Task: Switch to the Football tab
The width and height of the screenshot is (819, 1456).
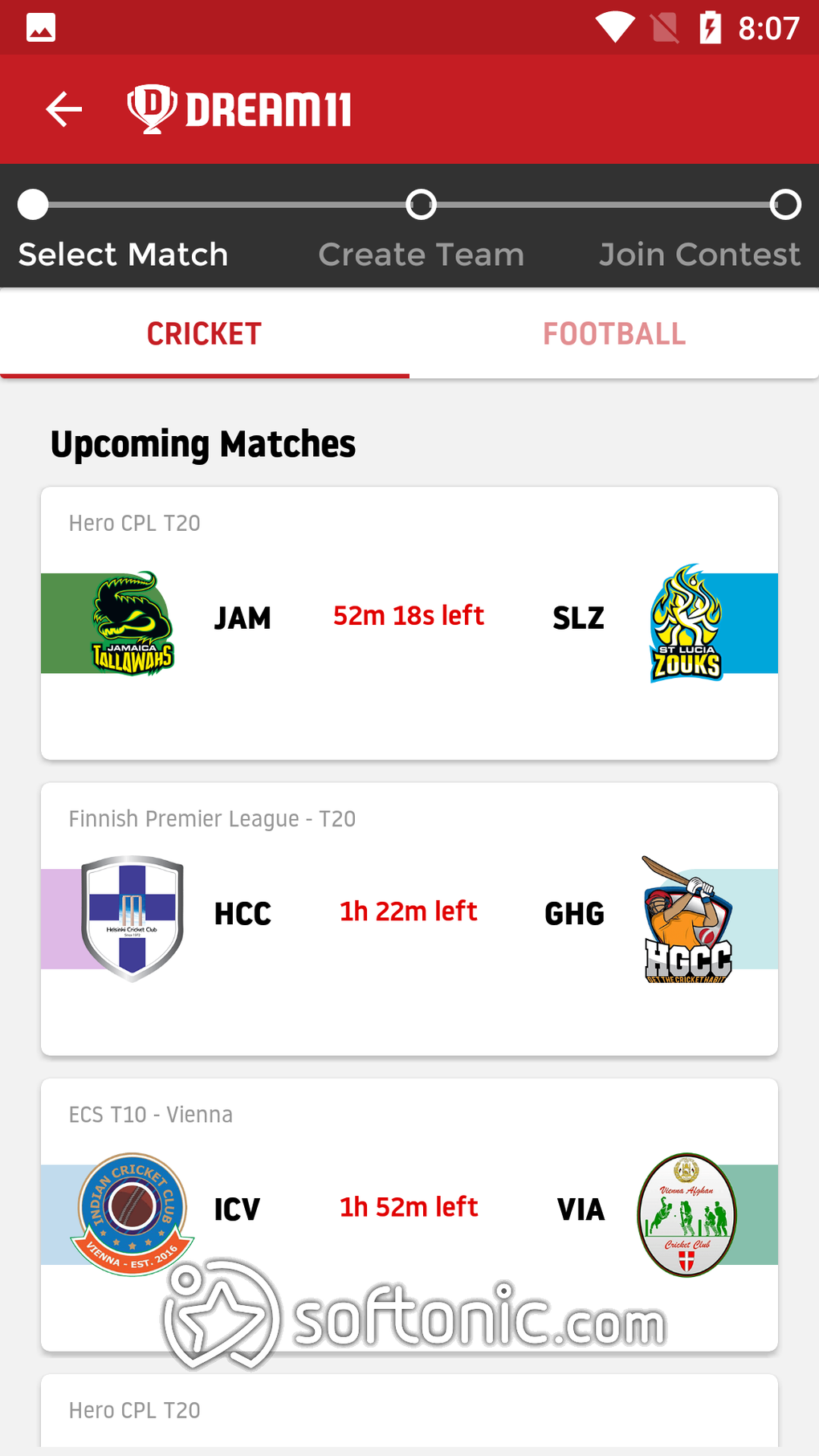Action: [x=614, y=334]
